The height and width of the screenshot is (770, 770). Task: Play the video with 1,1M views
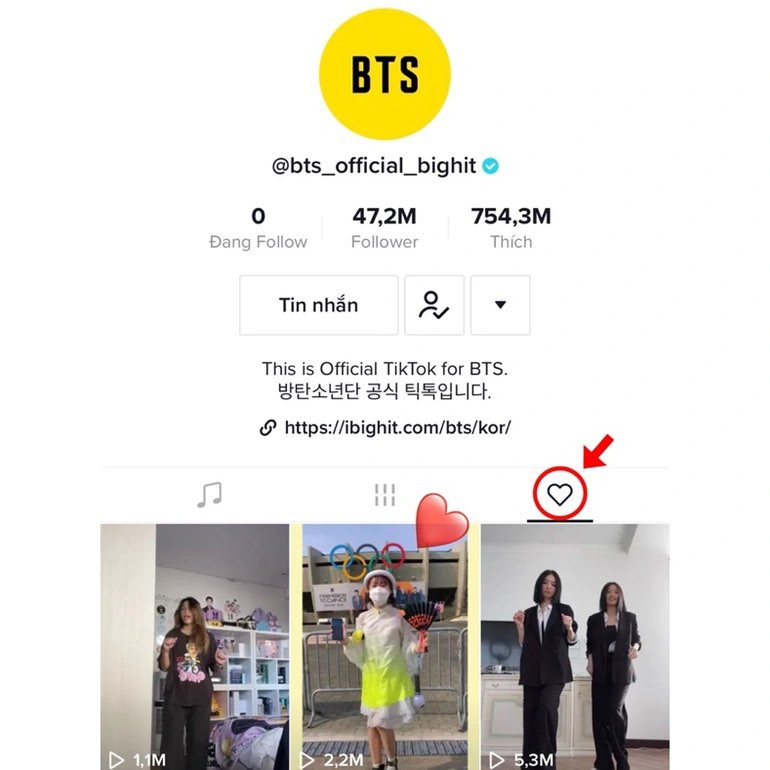click(194, 645)
